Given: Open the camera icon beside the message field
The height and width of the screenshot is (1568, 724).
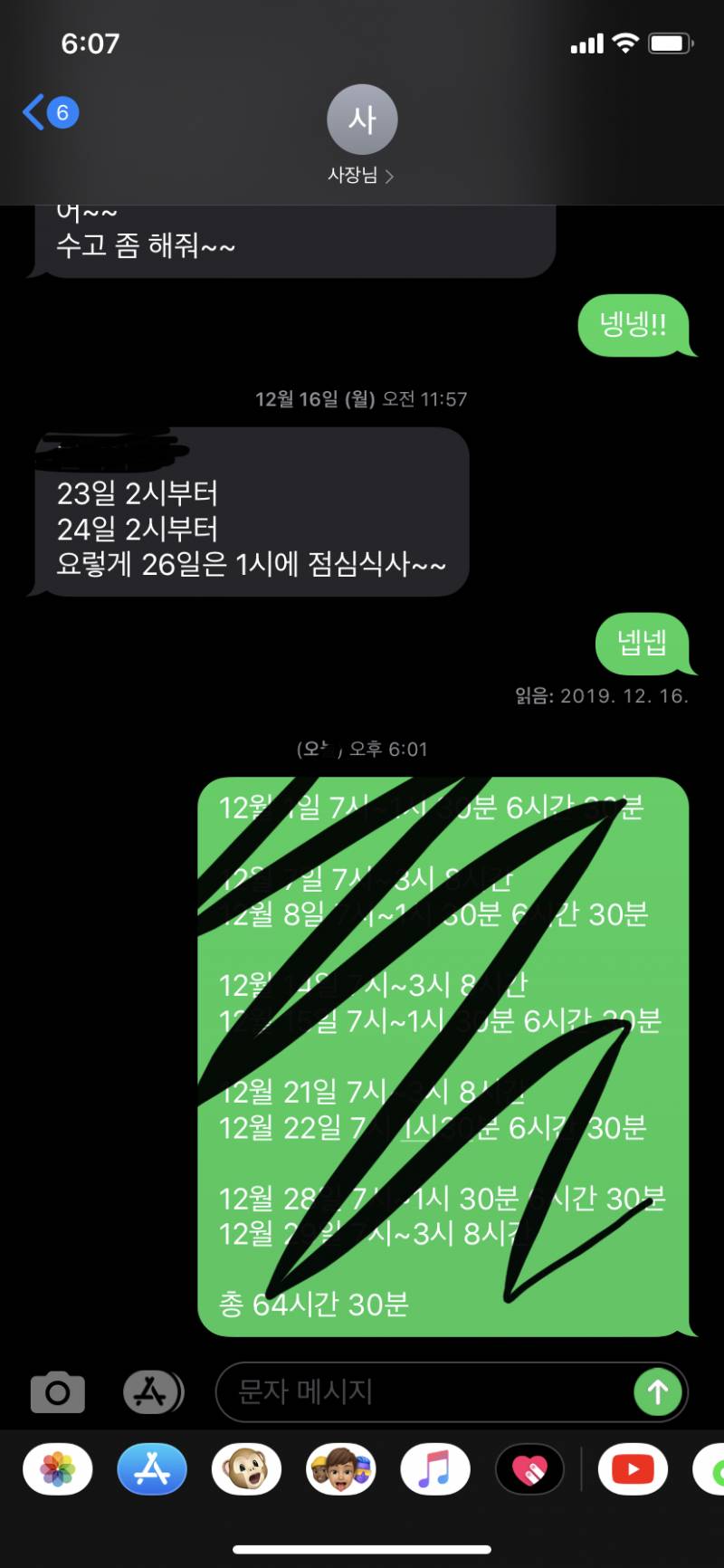Looking at the screenshot, I should tap(56, 1392).
